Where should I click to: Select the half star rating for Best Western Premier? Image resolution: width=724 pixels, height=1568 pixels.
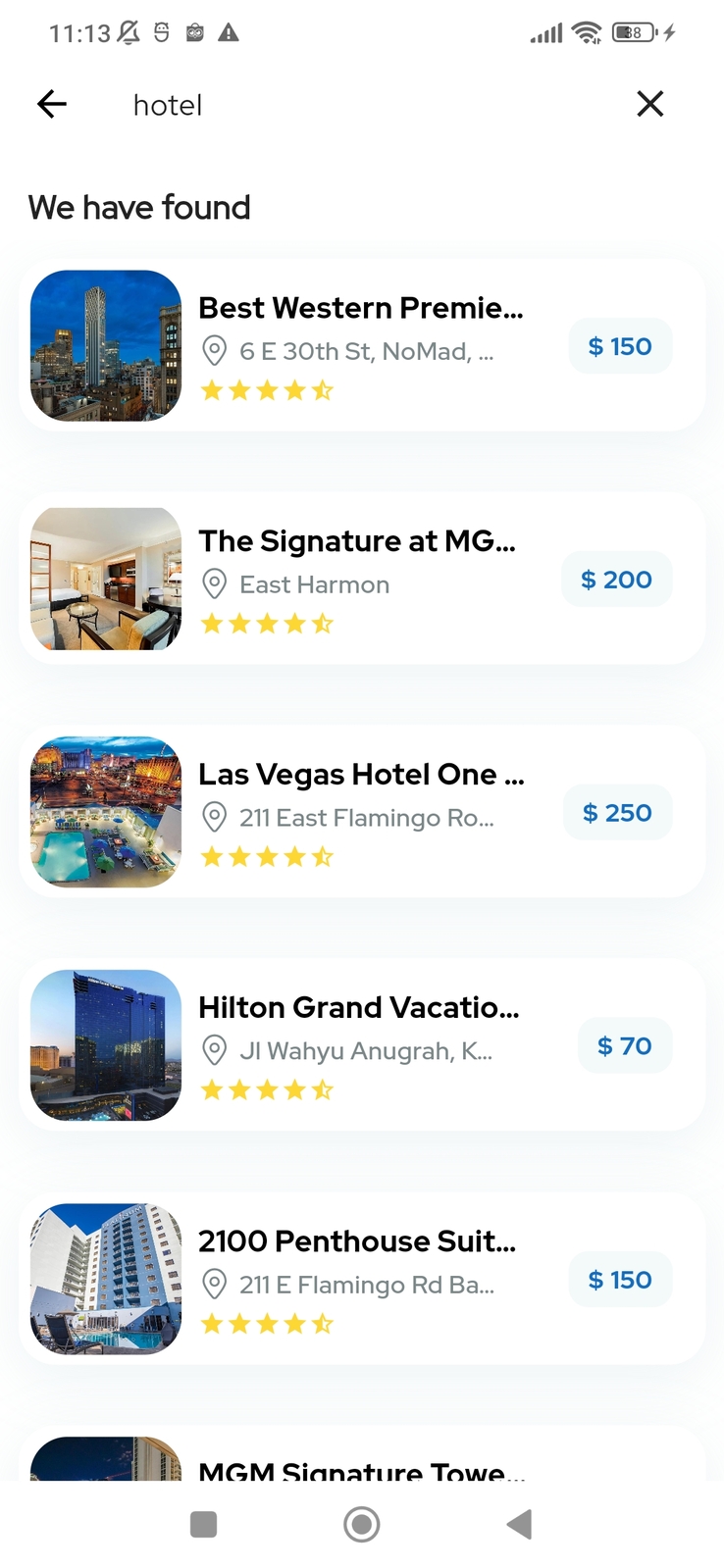coord(321,389)
